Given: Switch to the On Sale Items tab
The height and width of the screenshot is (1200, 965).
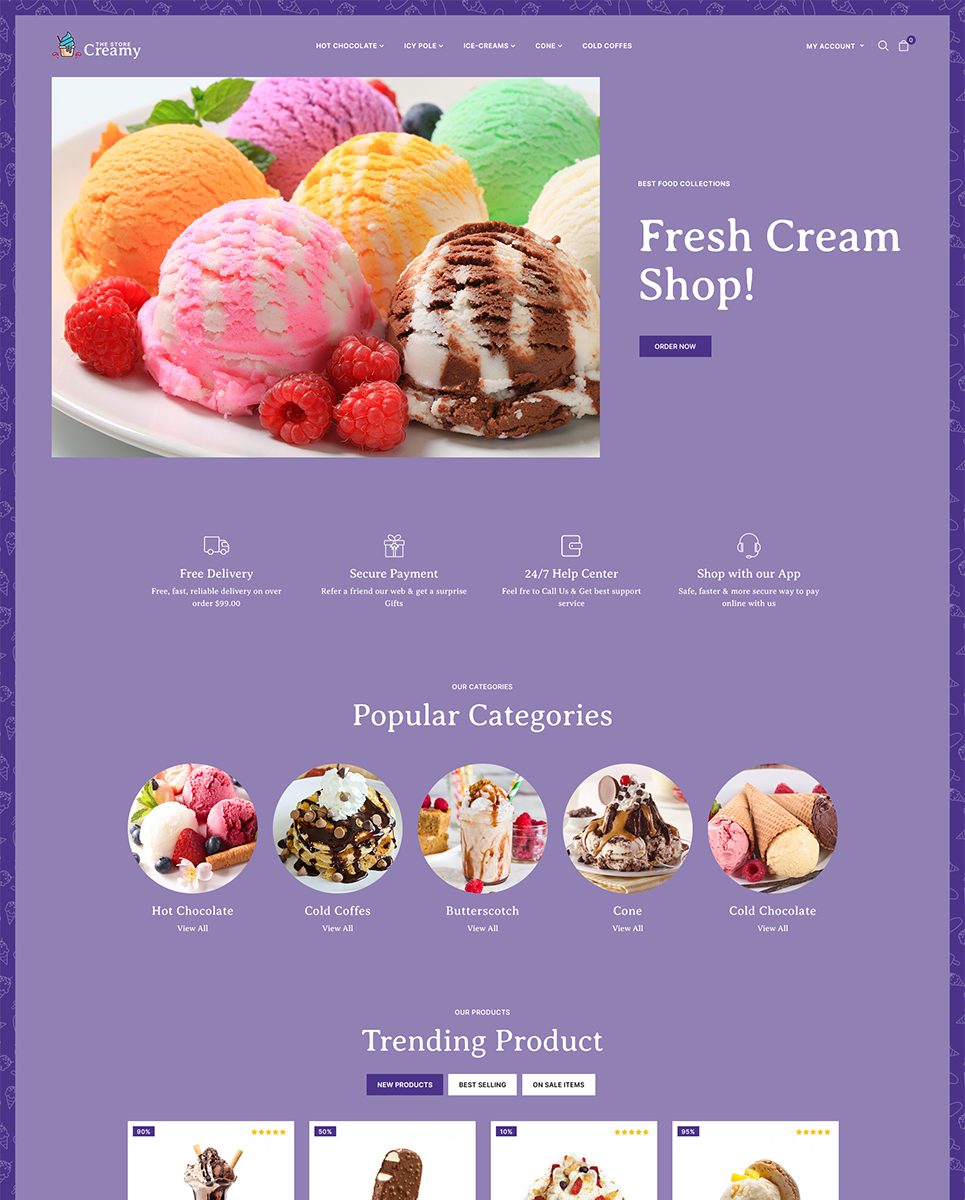Looking at the screenshot, I should click(558, 1085).
